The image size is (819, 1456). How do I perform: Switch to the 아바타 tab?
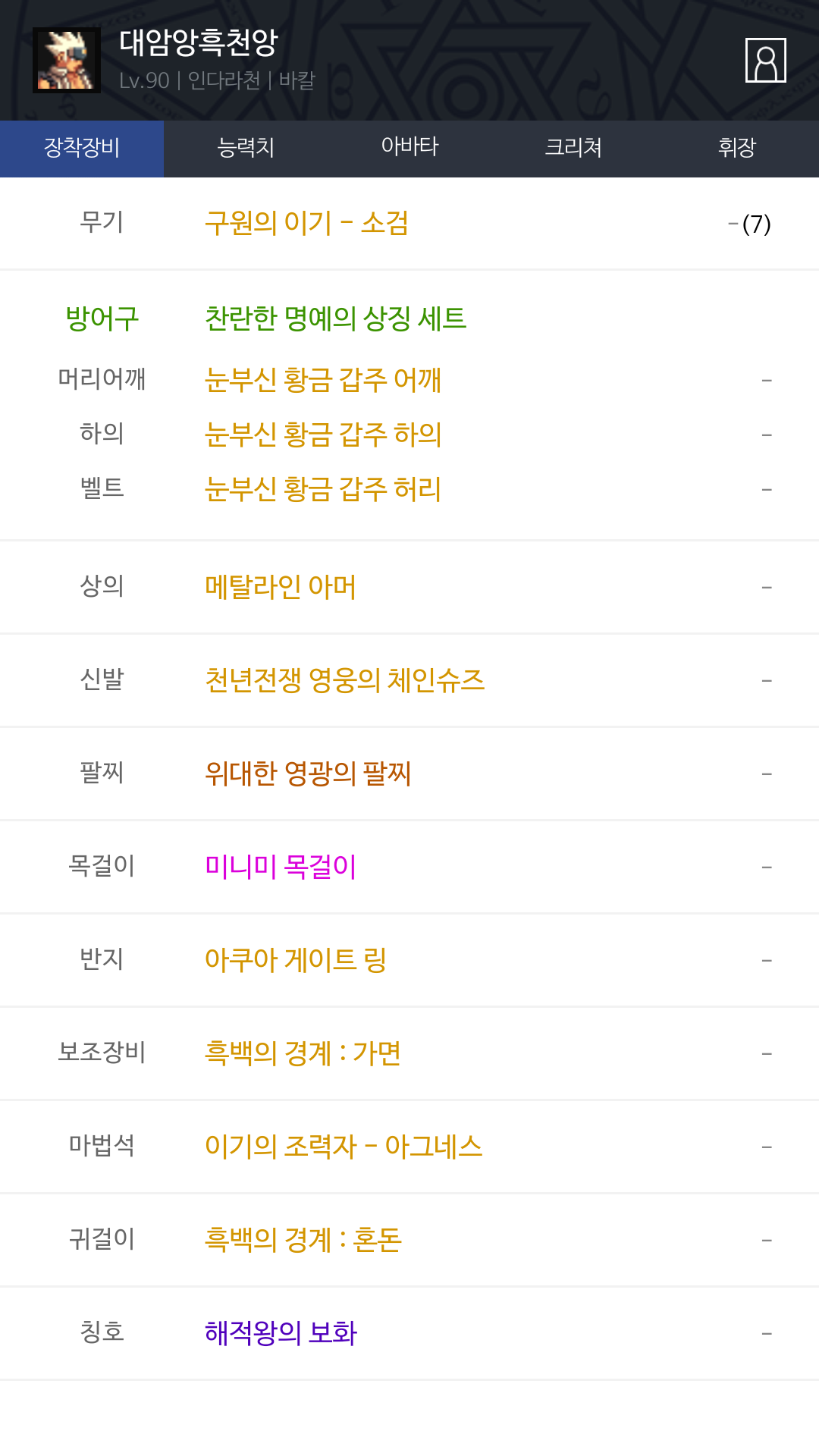pyautogui.click(x=409, y=149)
